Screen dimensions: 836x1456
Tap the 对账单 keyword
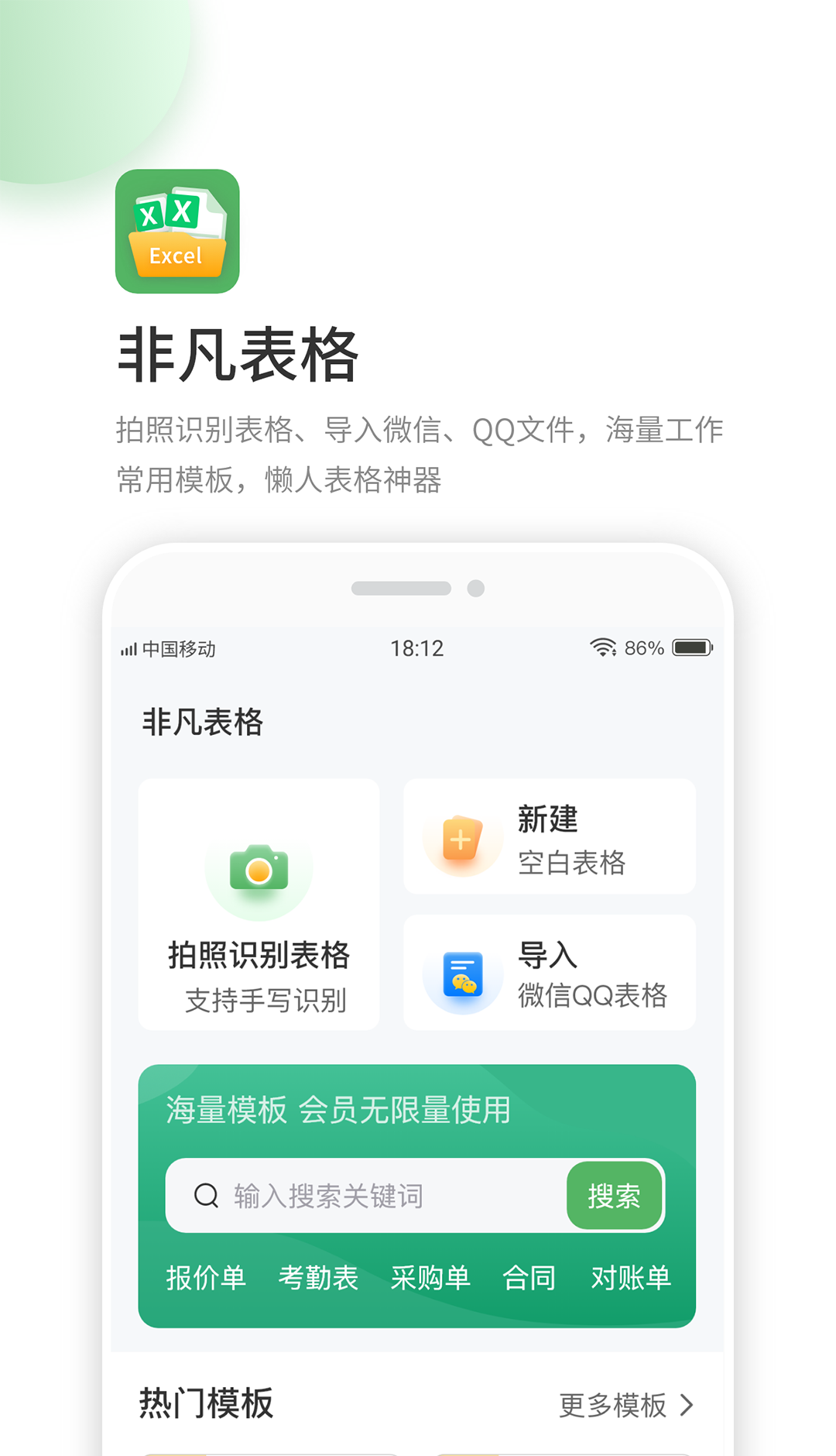[x=631, y=1278]
